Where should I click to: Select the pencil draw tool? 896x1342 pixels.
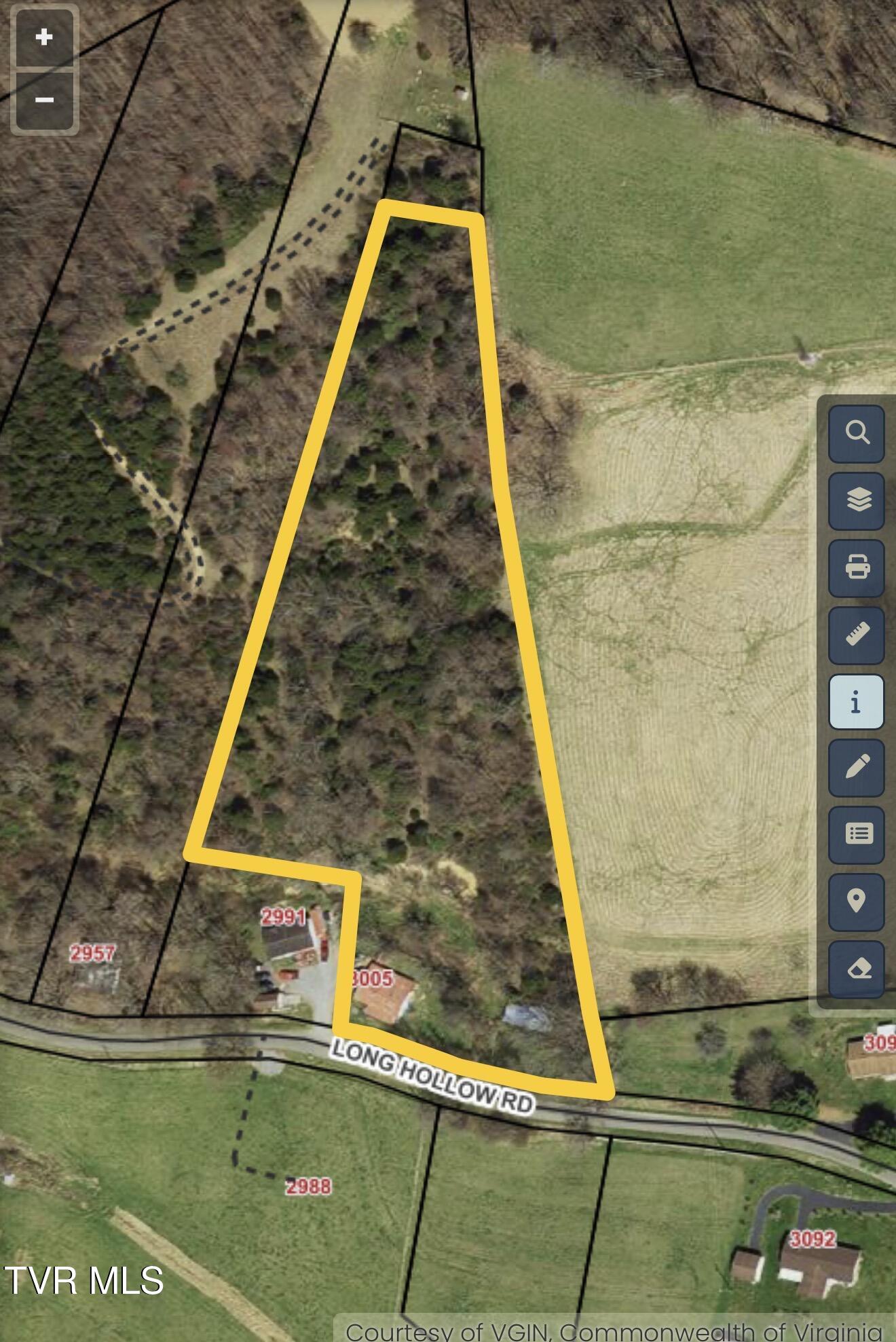[857, 767]
